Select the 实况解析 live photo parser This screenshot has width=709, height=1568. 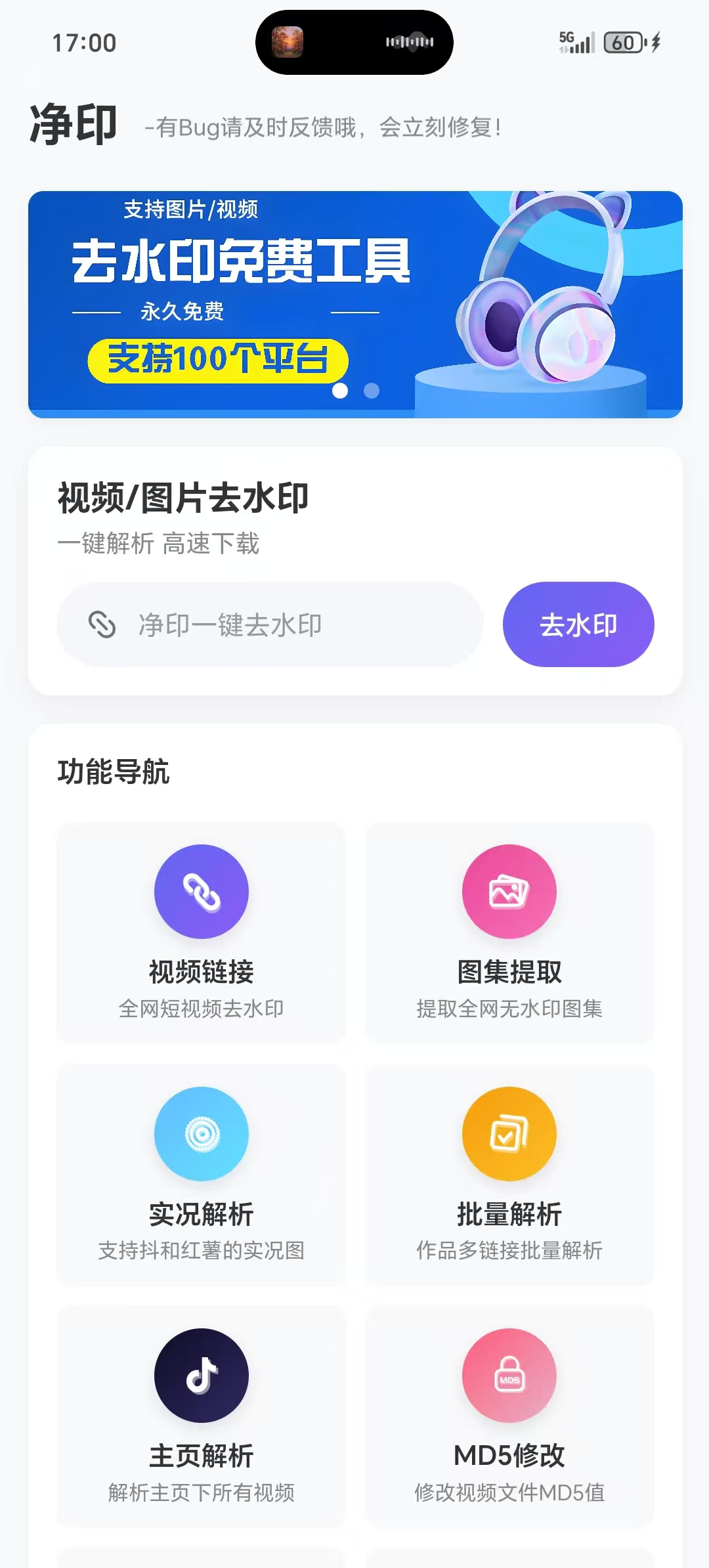point(201,1174)
